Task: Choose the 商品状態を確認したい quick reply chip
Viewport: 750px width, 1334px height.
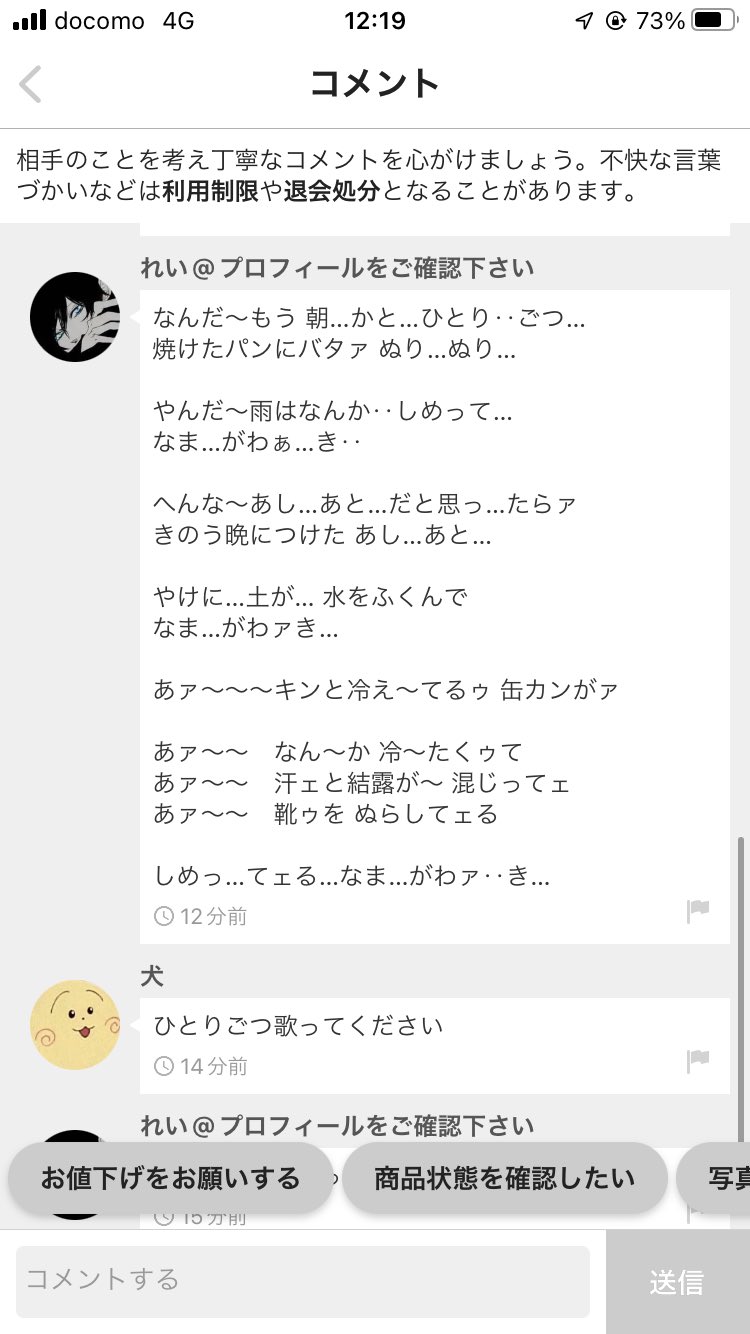Action: (x=504, y=1178)
